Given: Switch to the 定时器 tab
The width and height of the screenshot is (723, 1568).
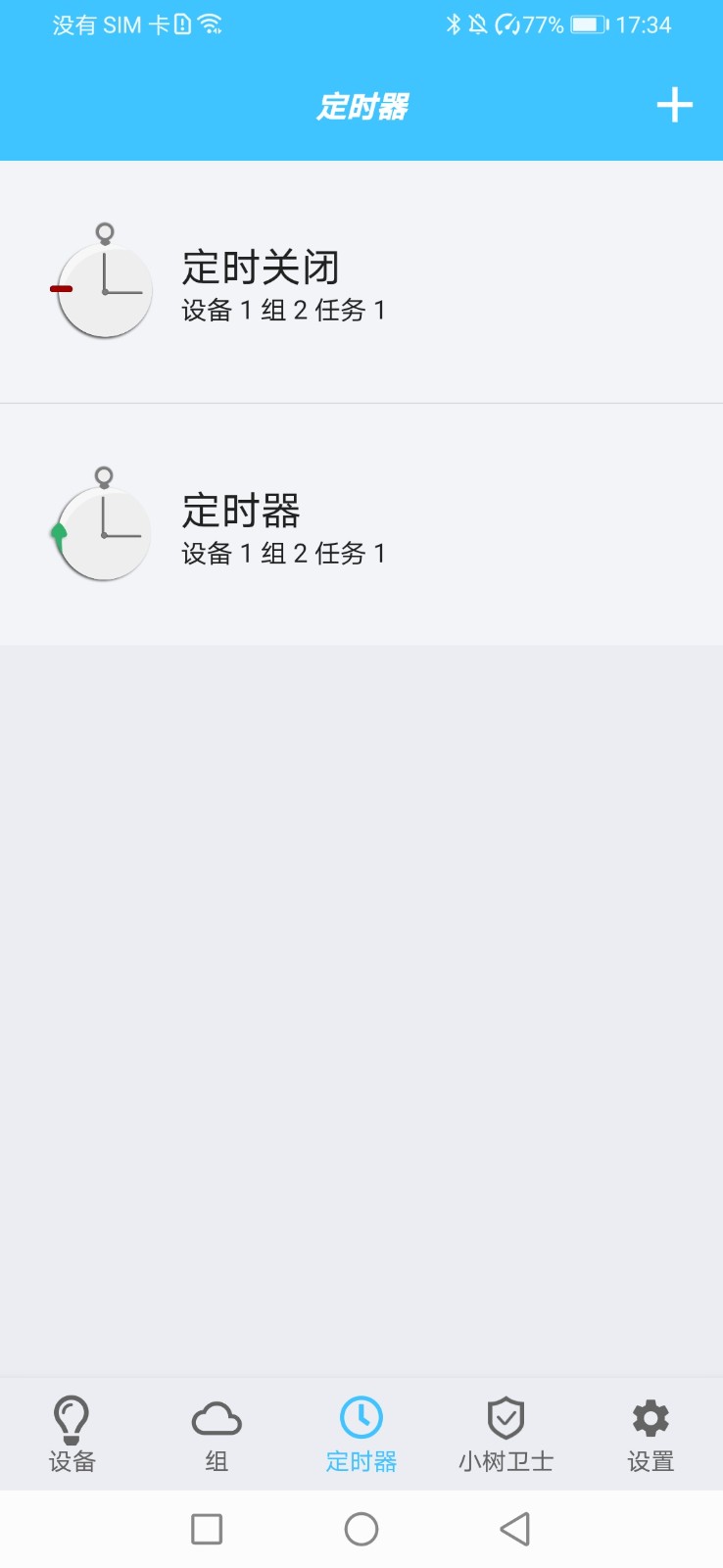Looking at the screenshot, I should (x=361, y=1434).
